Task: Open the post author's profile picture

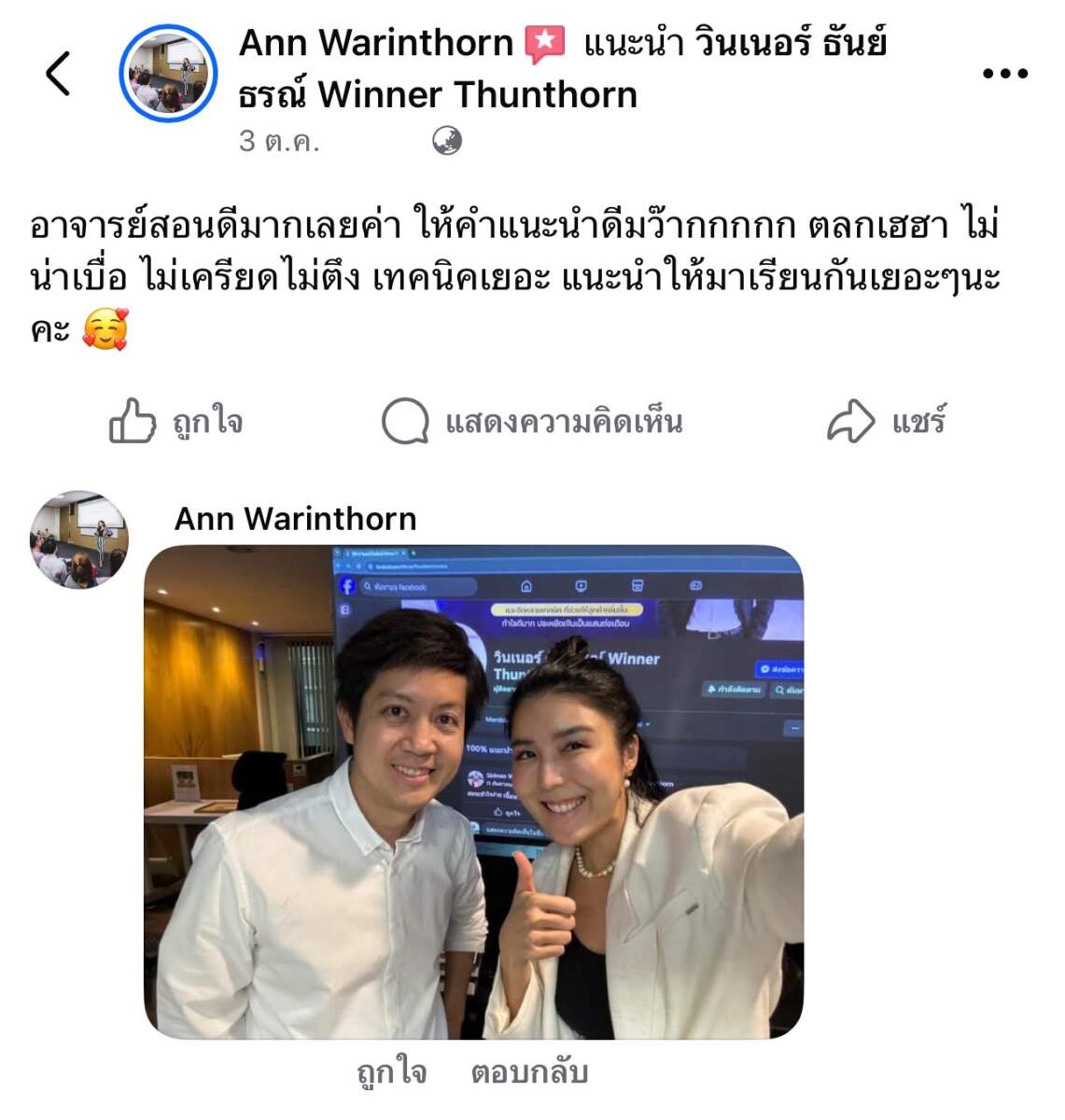Action: tap(168, 74)
